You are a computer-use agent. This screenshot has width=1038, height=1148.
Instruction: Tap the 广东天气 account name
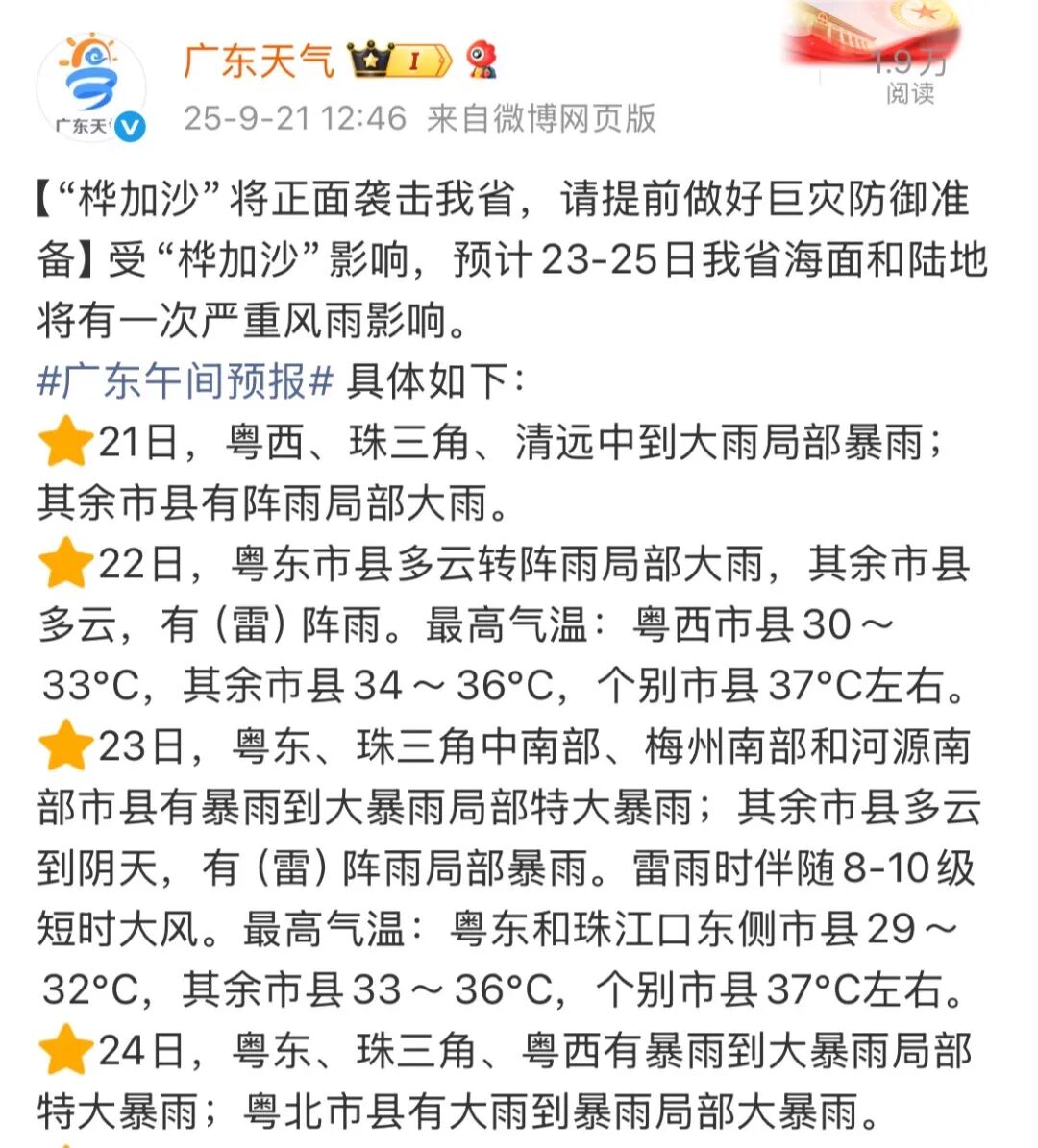pos(258,62)
